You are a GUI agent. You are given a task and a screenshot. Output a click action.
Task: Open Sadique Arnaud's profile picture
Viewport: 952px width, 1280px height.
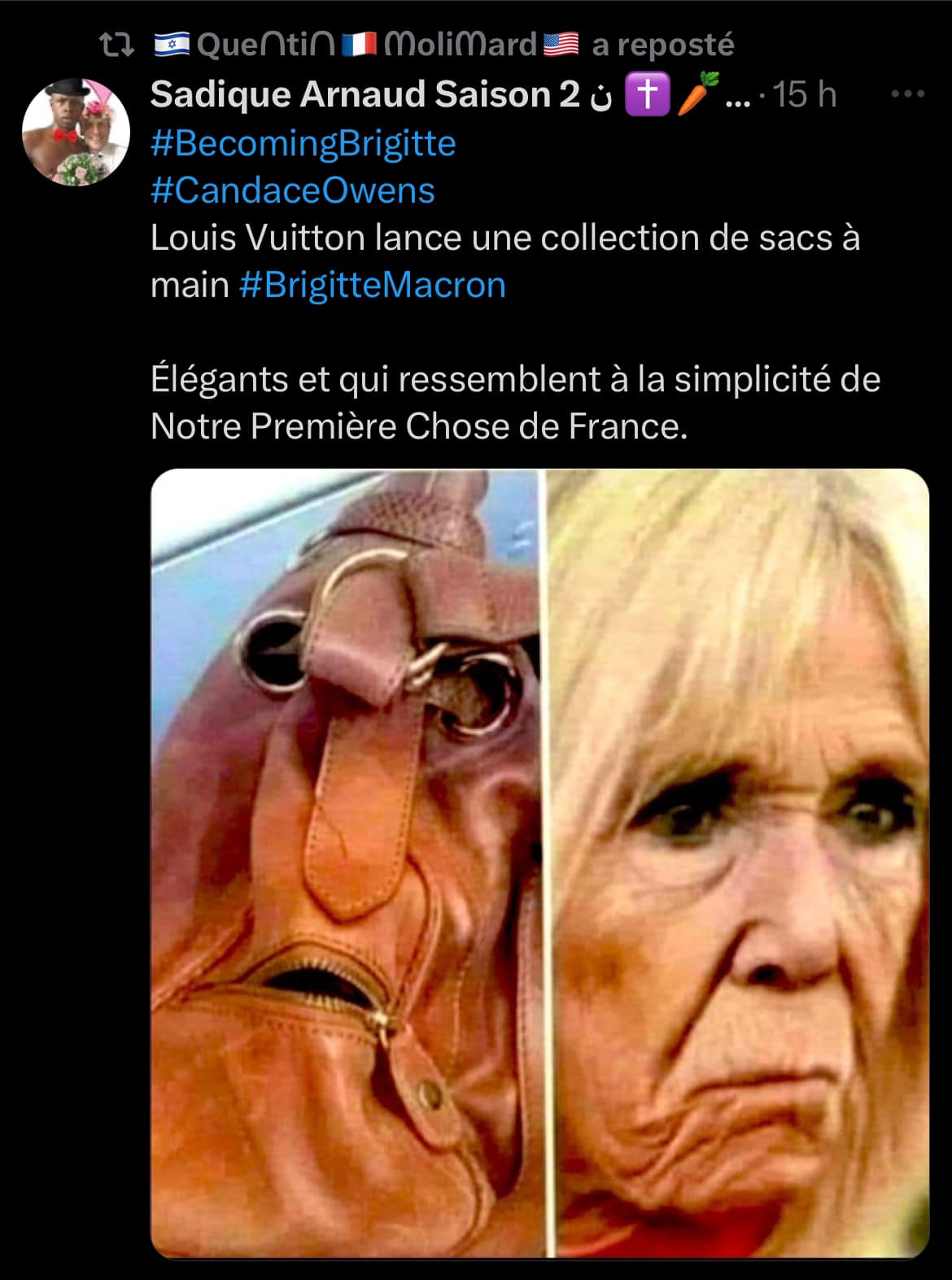[76, 133]
